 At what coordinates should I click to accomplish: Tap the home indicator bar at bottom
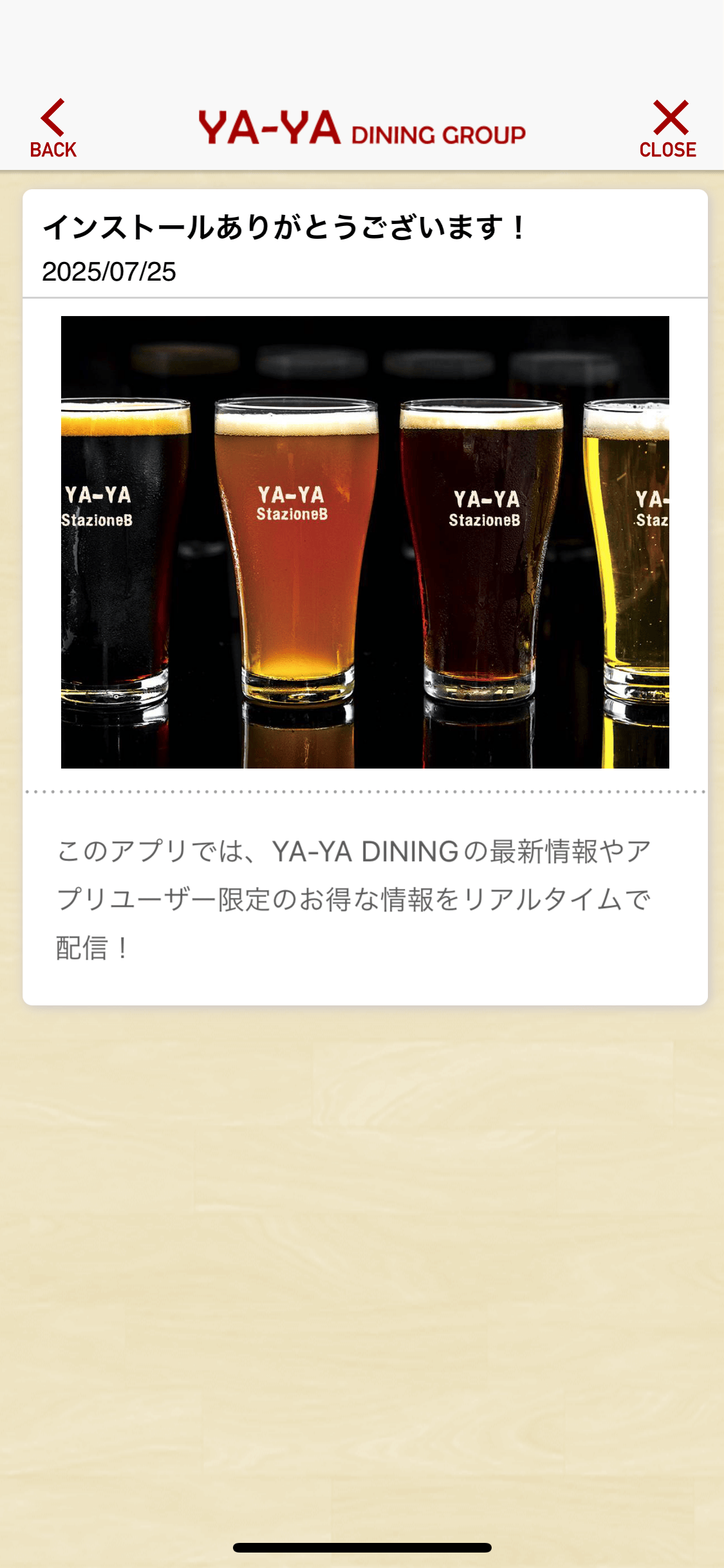[x=362, y=1547]
